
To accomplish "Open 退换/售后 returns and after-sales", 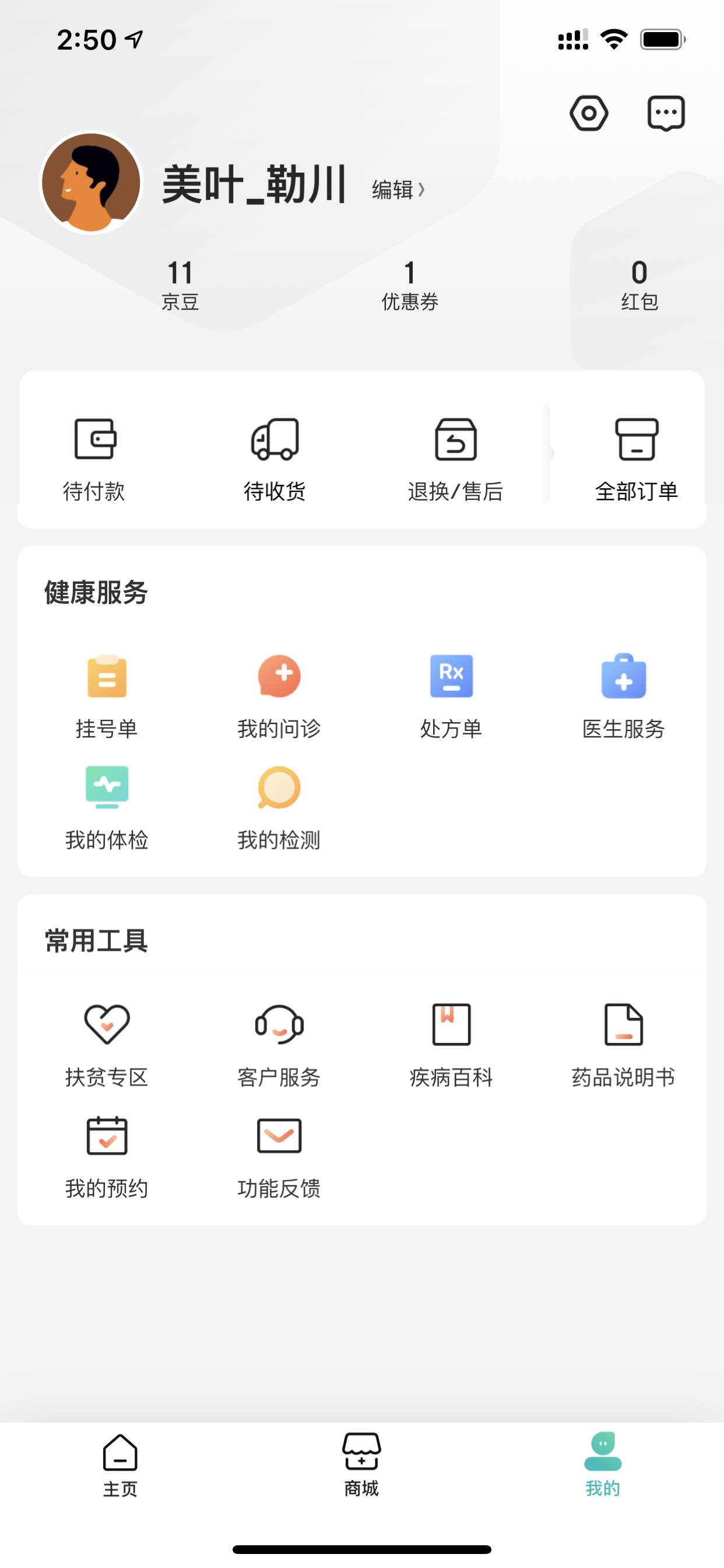I will 456,458.
